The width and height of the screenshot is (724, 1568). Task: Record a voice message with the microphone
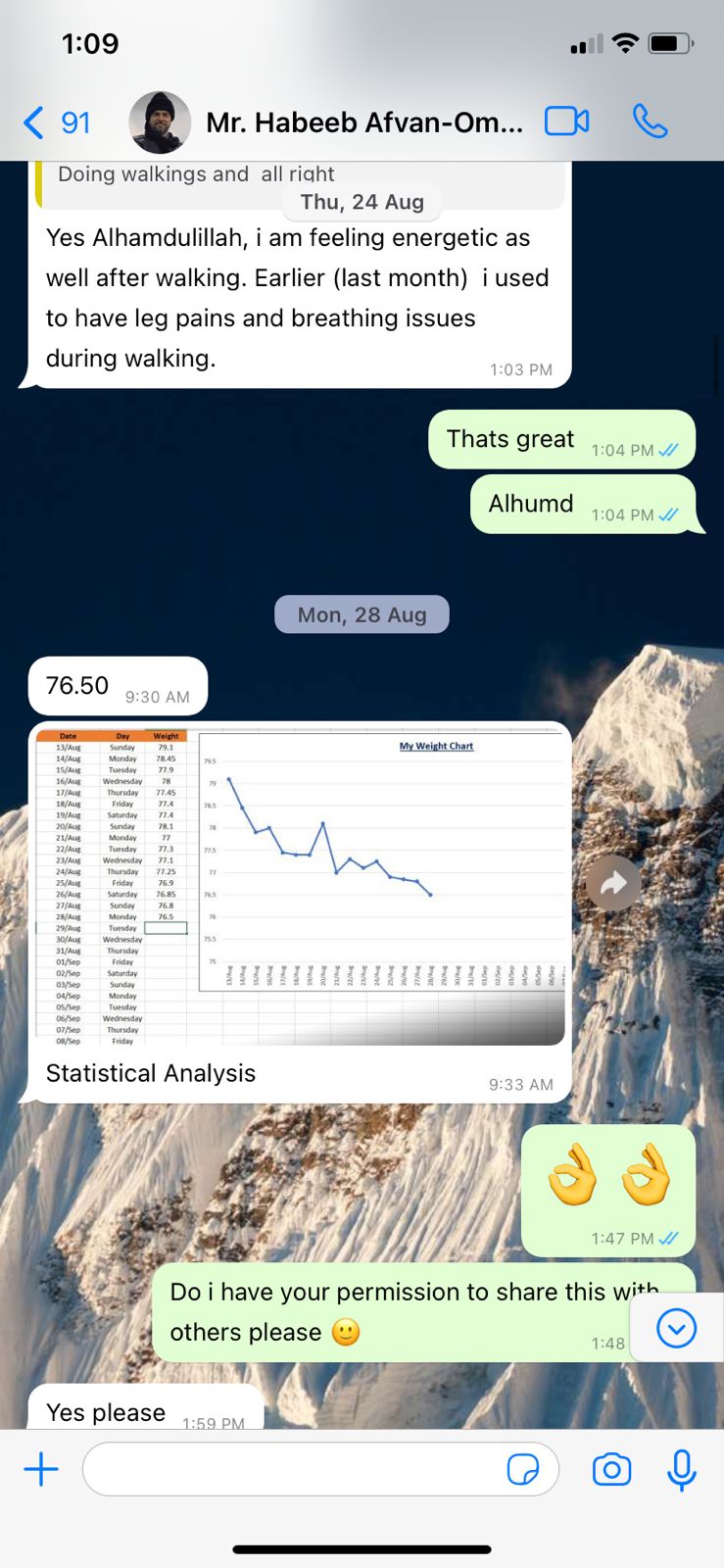click(682, 1469)
